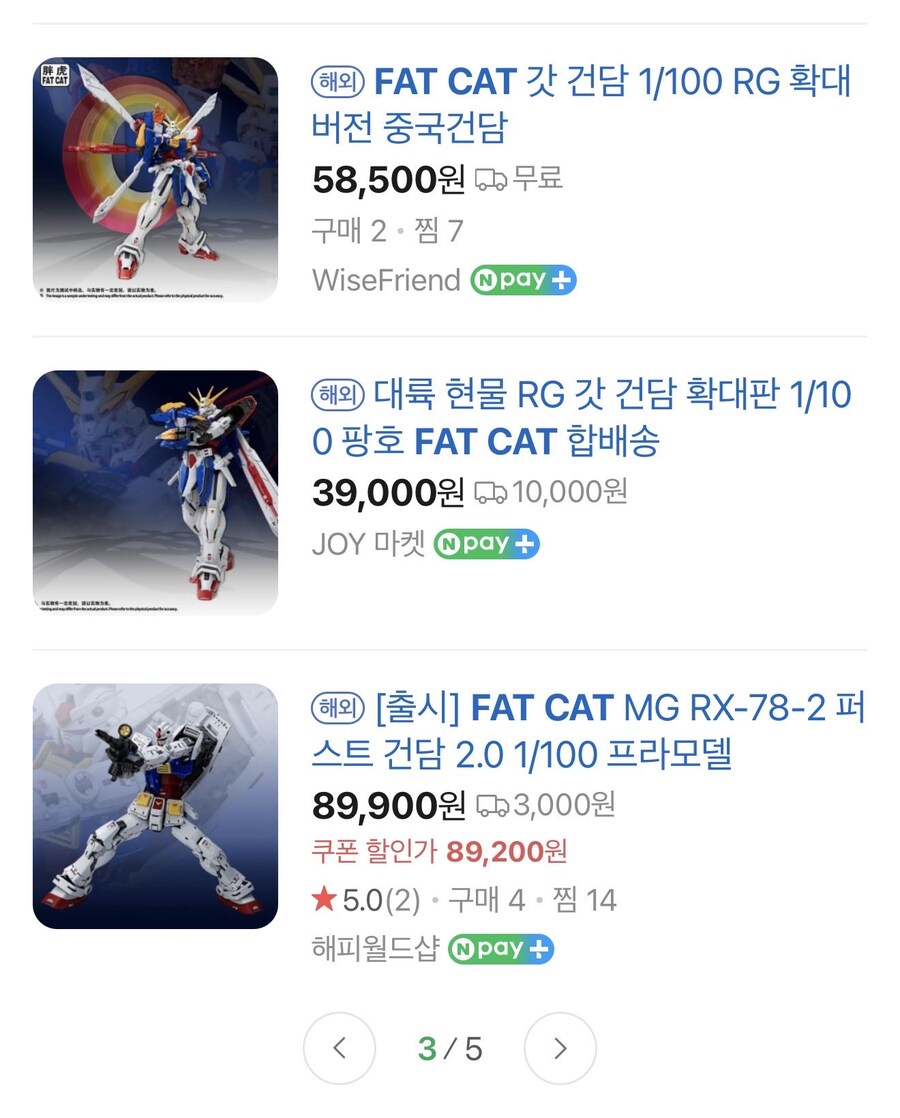Screen dimensions: 900x1118
Task: Open the God Gundam rainbow background thumbnail
Action: pos(155,177)
